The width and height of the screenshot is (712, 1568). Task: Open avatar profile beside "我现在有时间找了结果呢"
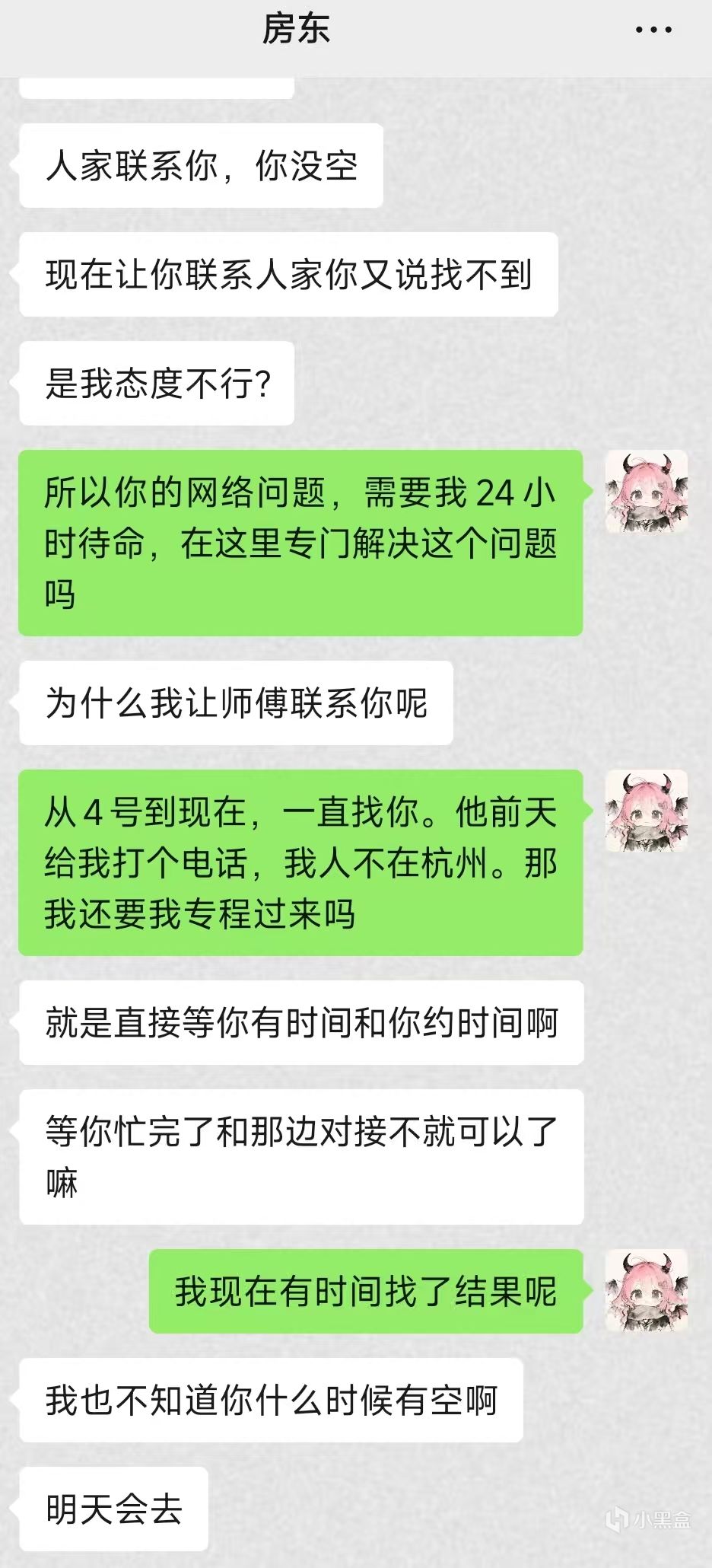click(646, 1290)
